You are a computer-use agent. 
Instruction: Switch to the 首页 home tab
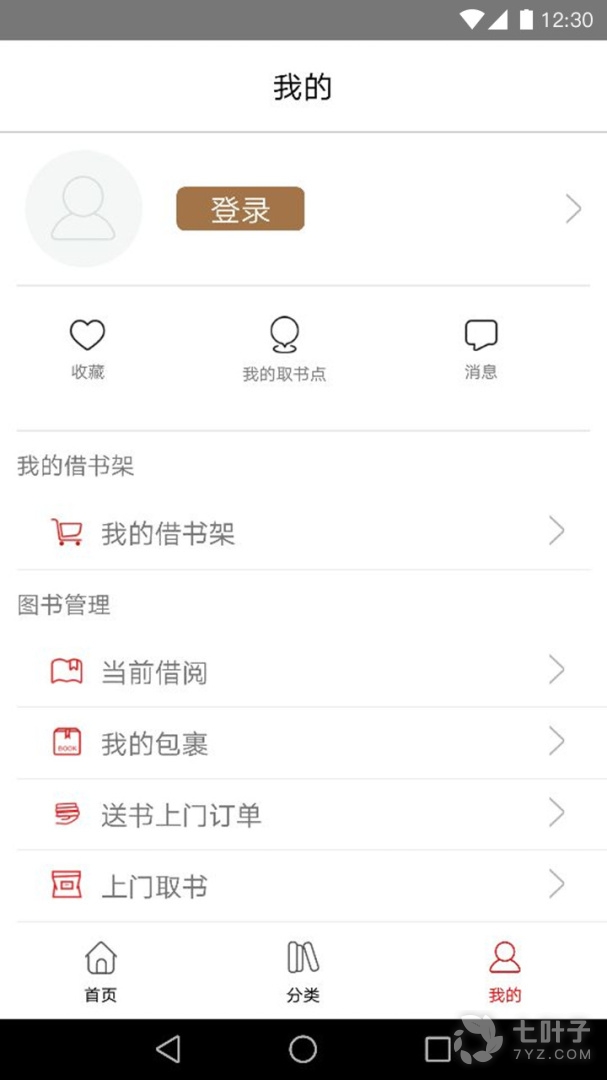pos(101,971)
